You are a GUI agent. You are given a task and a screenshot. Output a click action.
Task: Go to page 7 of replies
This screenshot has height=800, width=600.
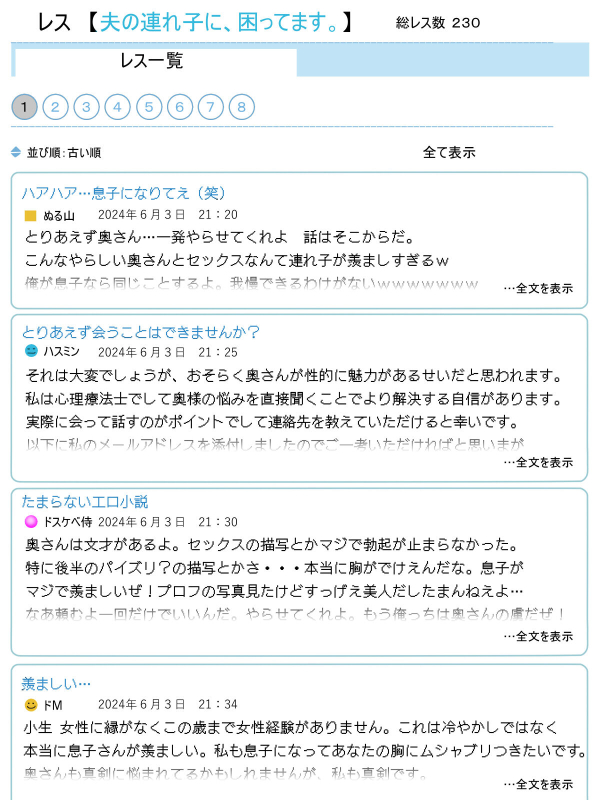click(210, 107)
